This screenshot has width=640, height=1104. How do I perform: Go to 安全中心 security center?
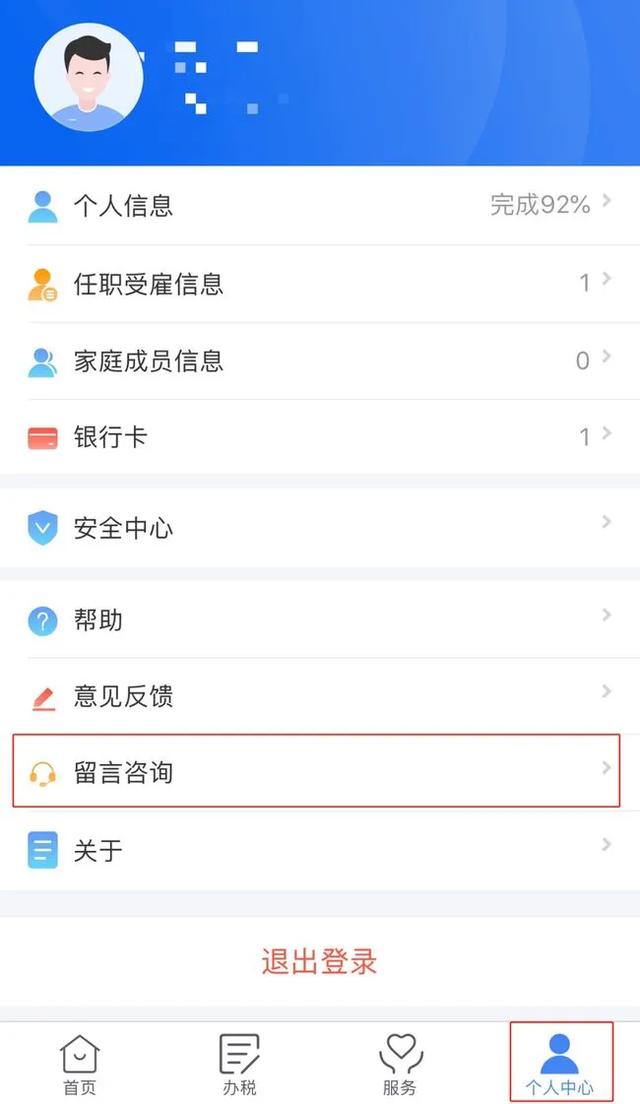(x=320, y=528)
